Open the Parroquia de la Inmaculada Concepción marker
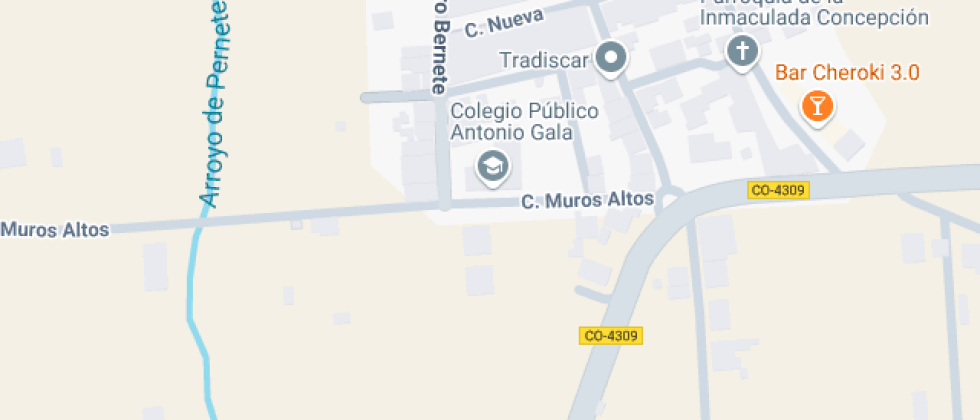980x420 pixels. pos(742,50)
